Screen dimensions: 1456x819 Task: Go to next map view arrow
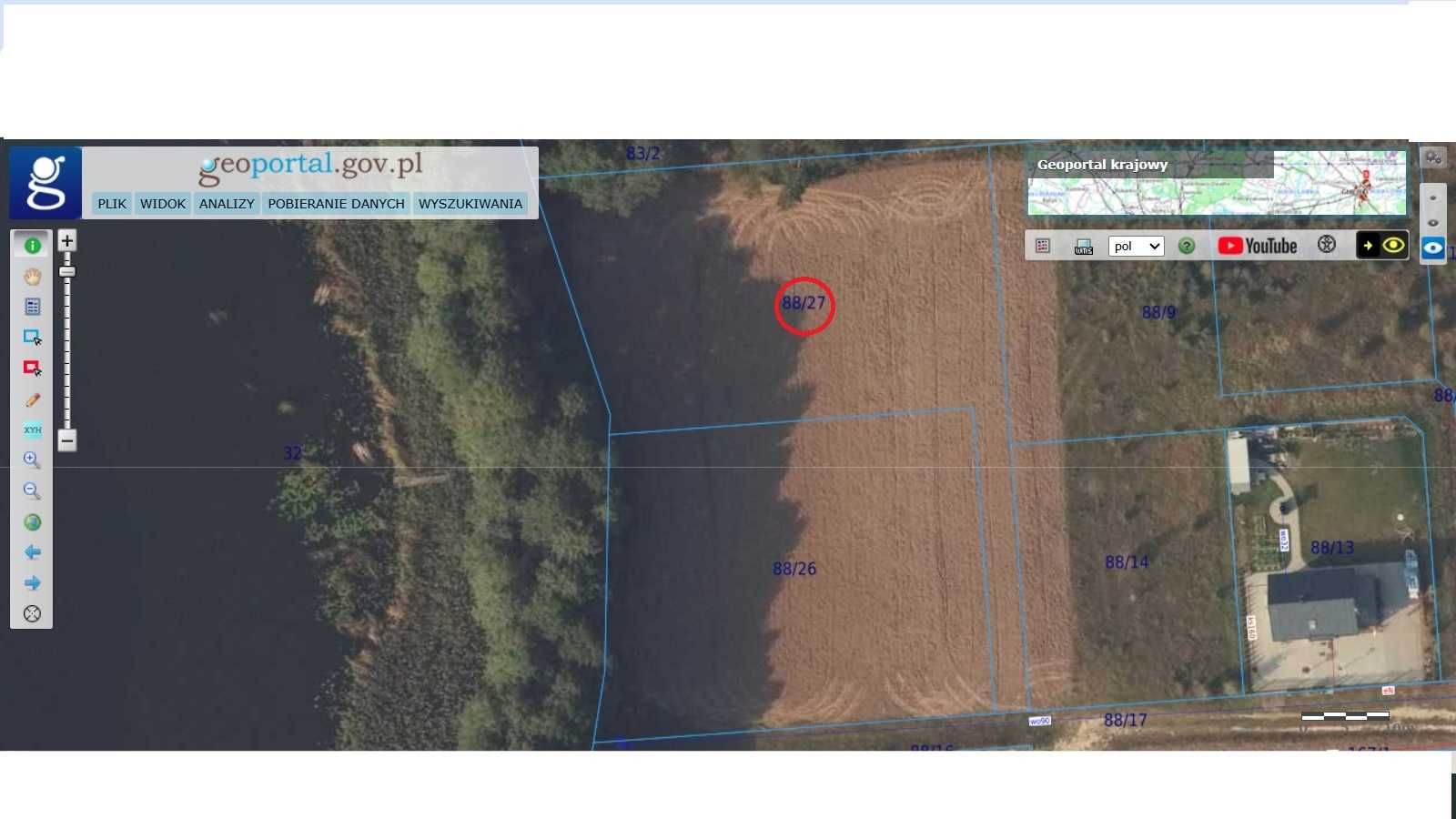[32, 583]
